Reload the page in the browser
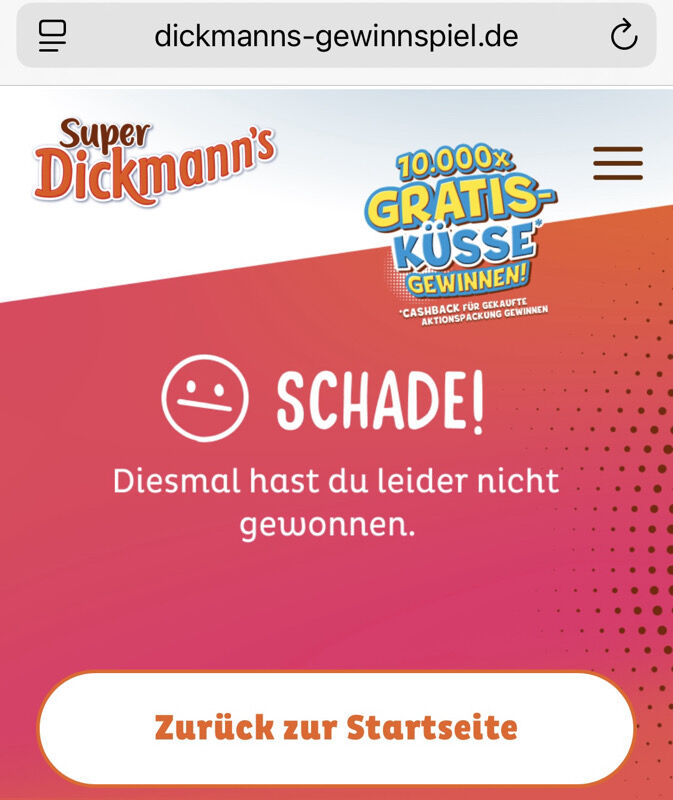Viewport: 673px width, 800px height. pos(623,37)
